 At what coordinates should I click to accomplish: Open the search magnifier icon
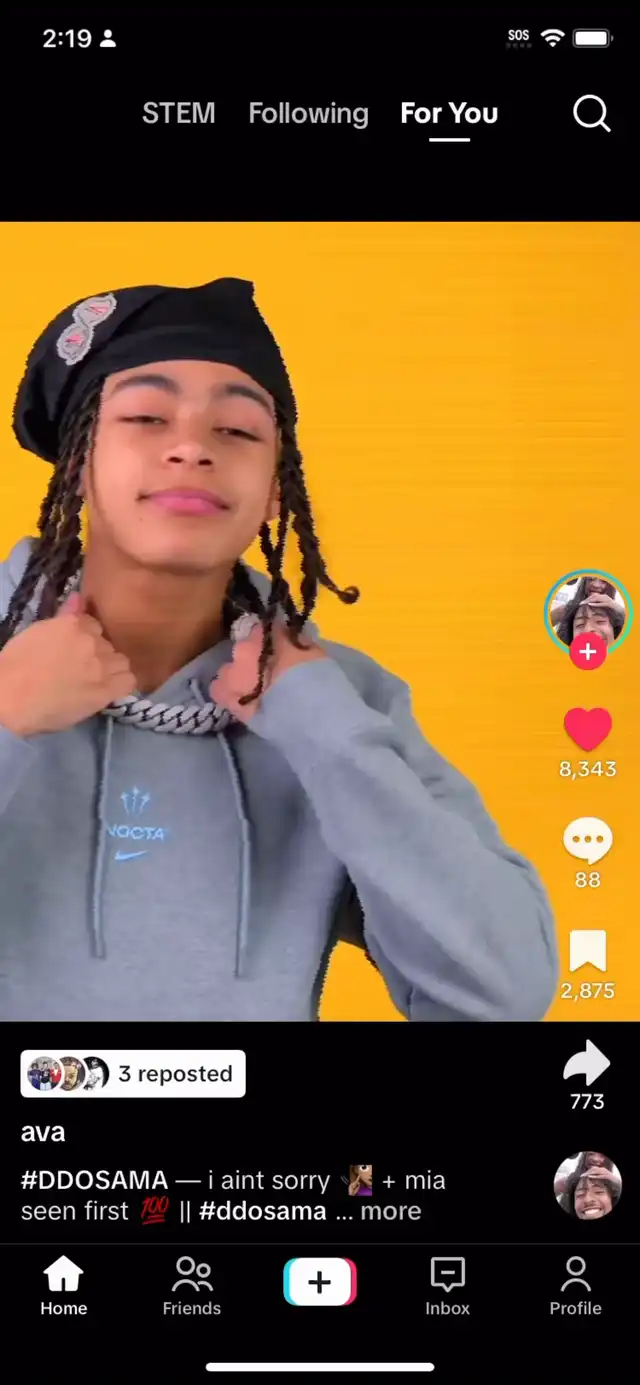[591, 114]
